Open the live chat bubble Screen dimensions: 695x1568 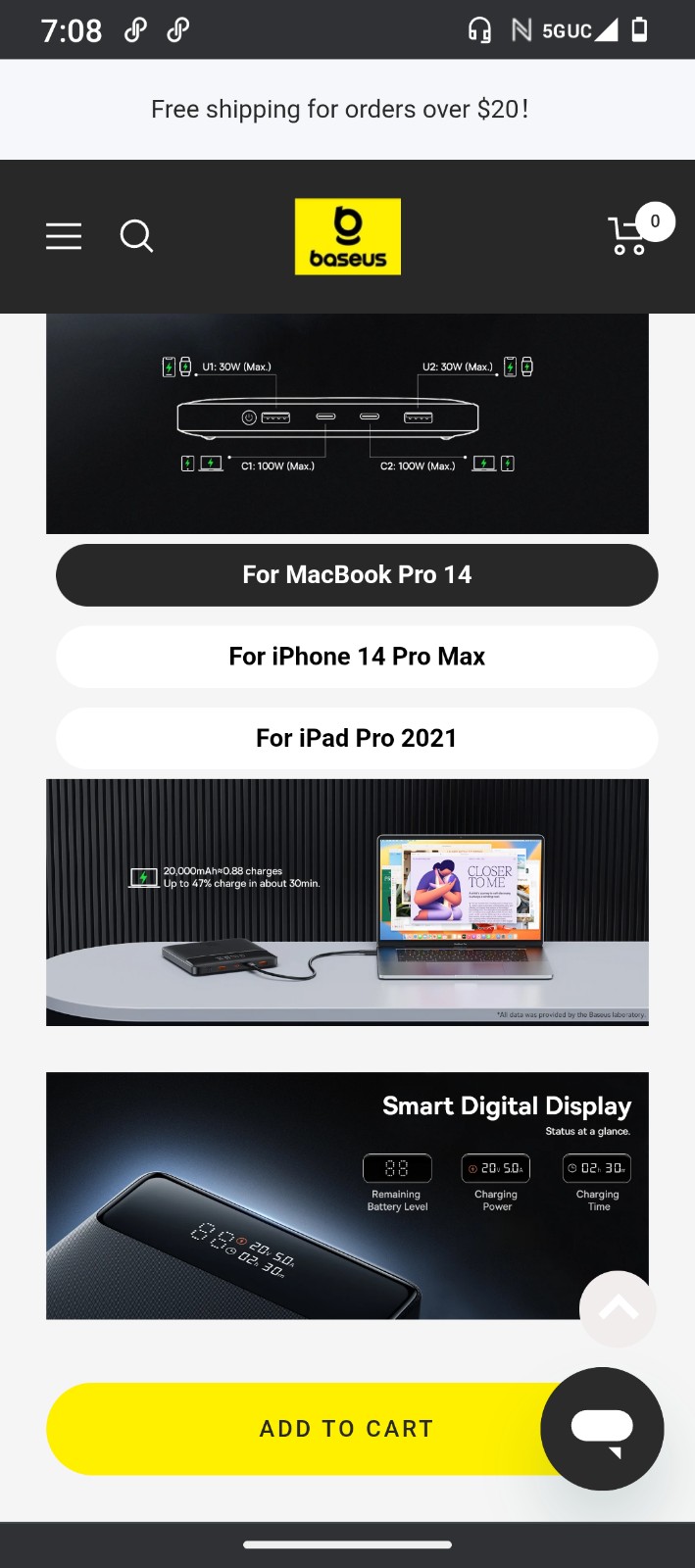click(x=602, y=1429)
